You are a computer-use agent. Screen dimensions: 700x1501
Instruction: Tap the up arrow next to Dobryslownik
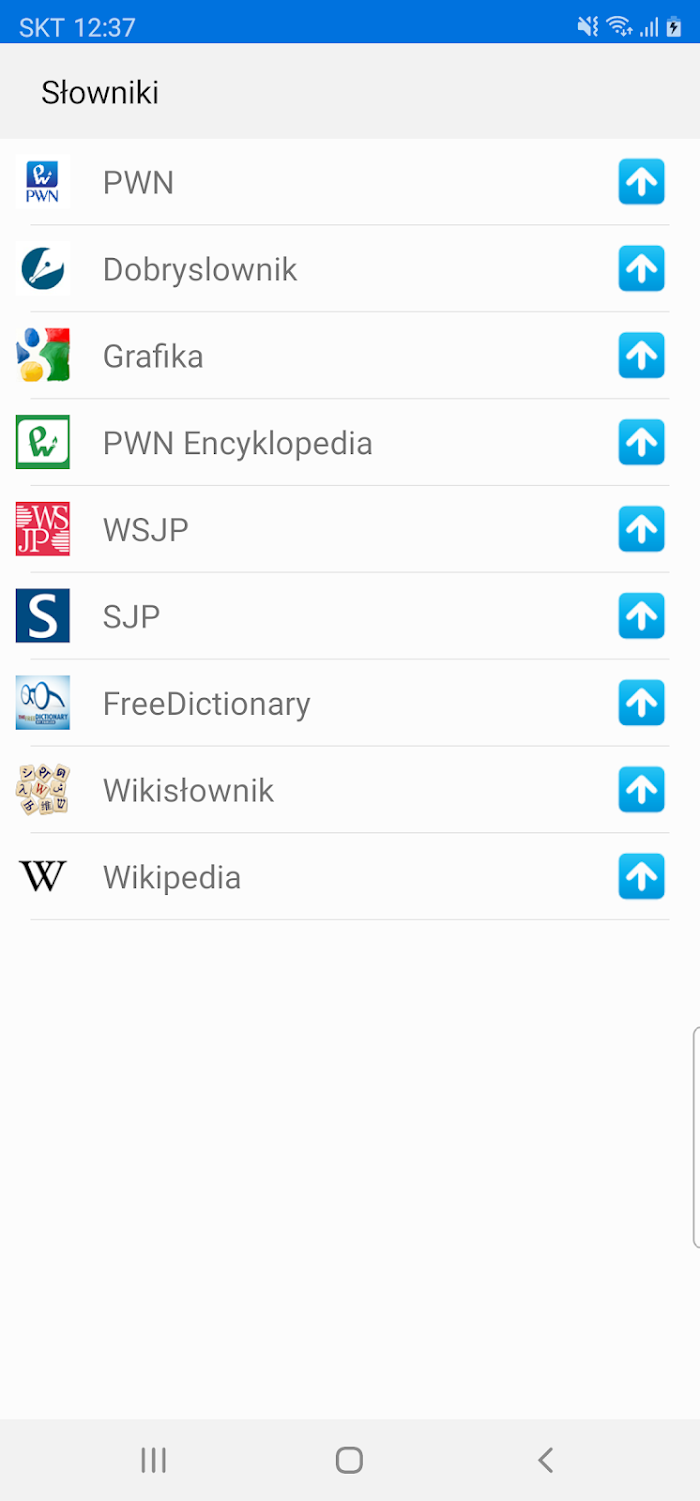(x=641, y=269)
